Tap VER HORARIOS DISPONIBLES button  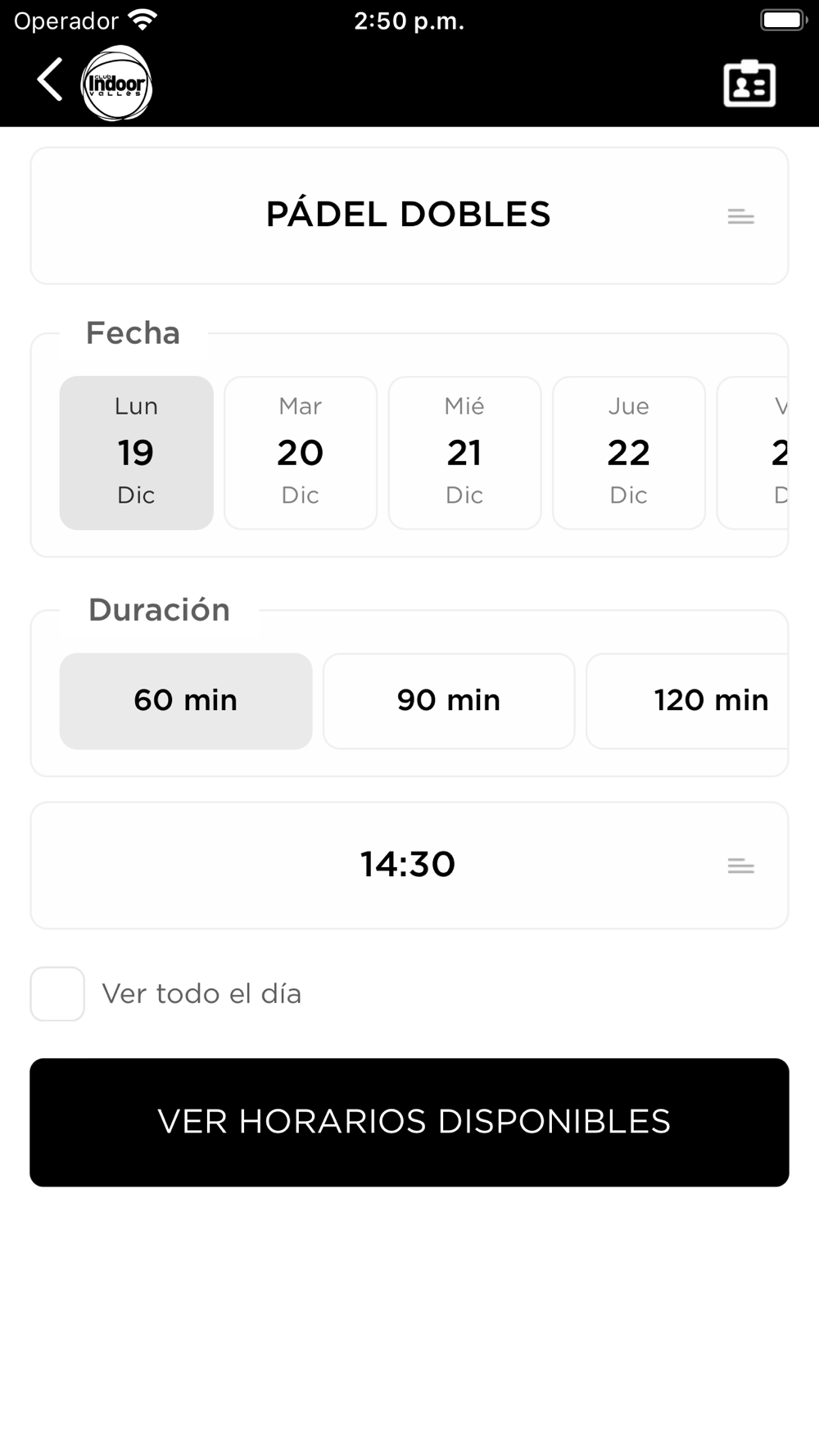click(409, 1122)
